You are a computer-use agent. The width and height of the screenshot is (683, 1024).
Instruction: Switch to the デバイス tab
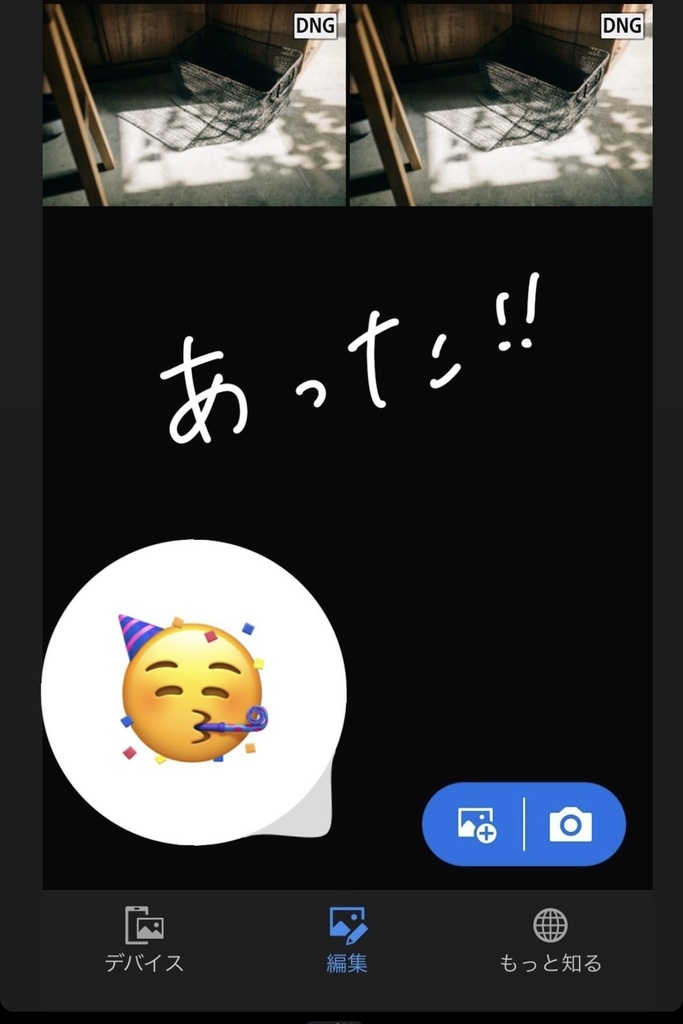coord(145,940)
